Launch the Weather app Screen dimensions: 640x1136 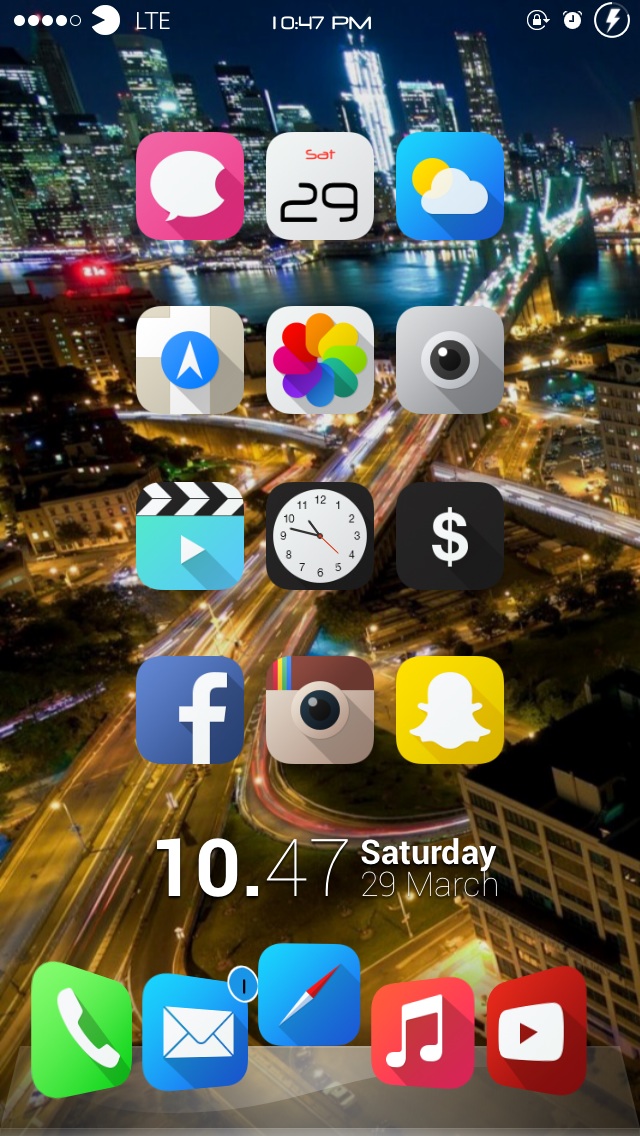(450, 186)
